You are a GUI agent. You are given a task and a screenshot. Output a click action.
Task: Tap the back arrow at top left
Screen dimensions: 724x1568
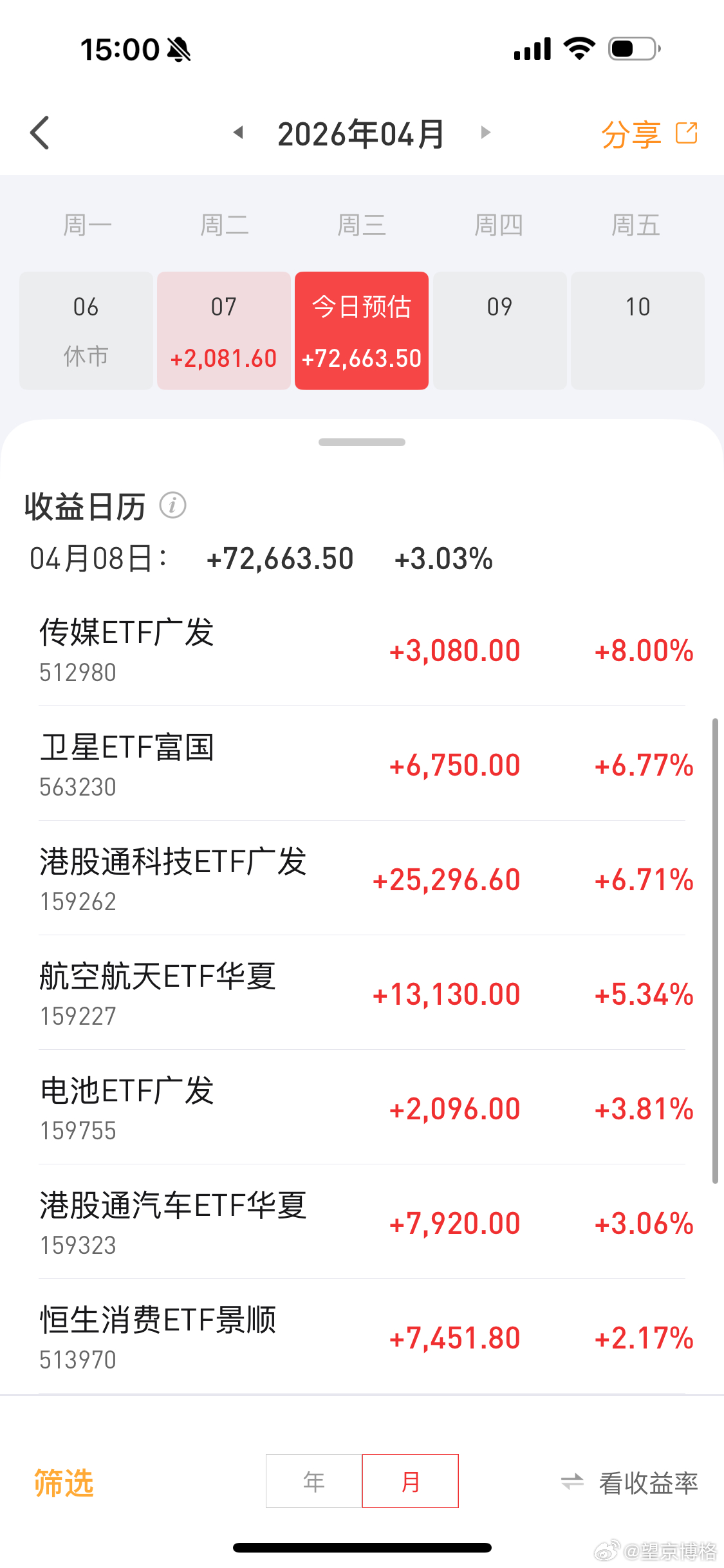40,132
